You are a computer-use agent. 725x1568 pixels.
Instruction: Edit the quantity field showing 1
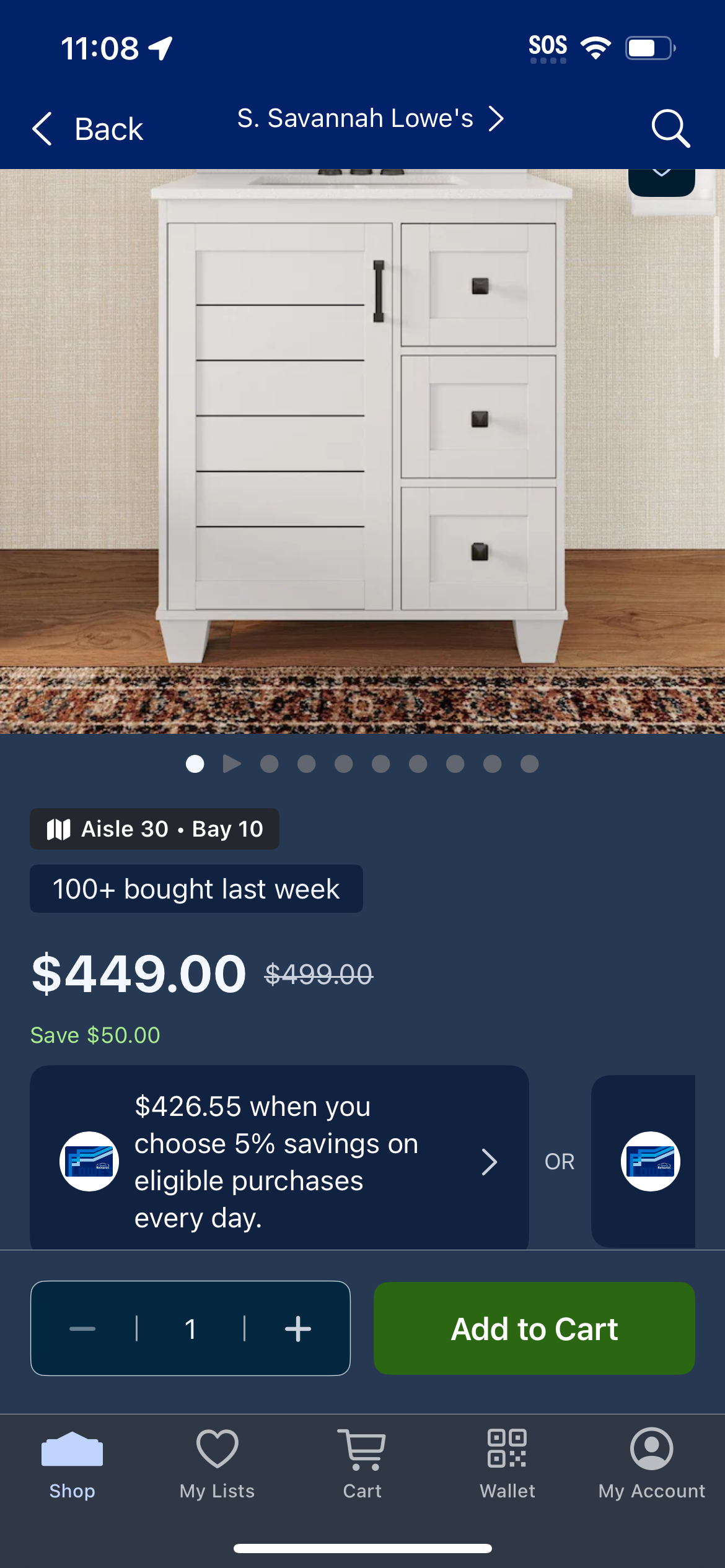pos(190,1328)
